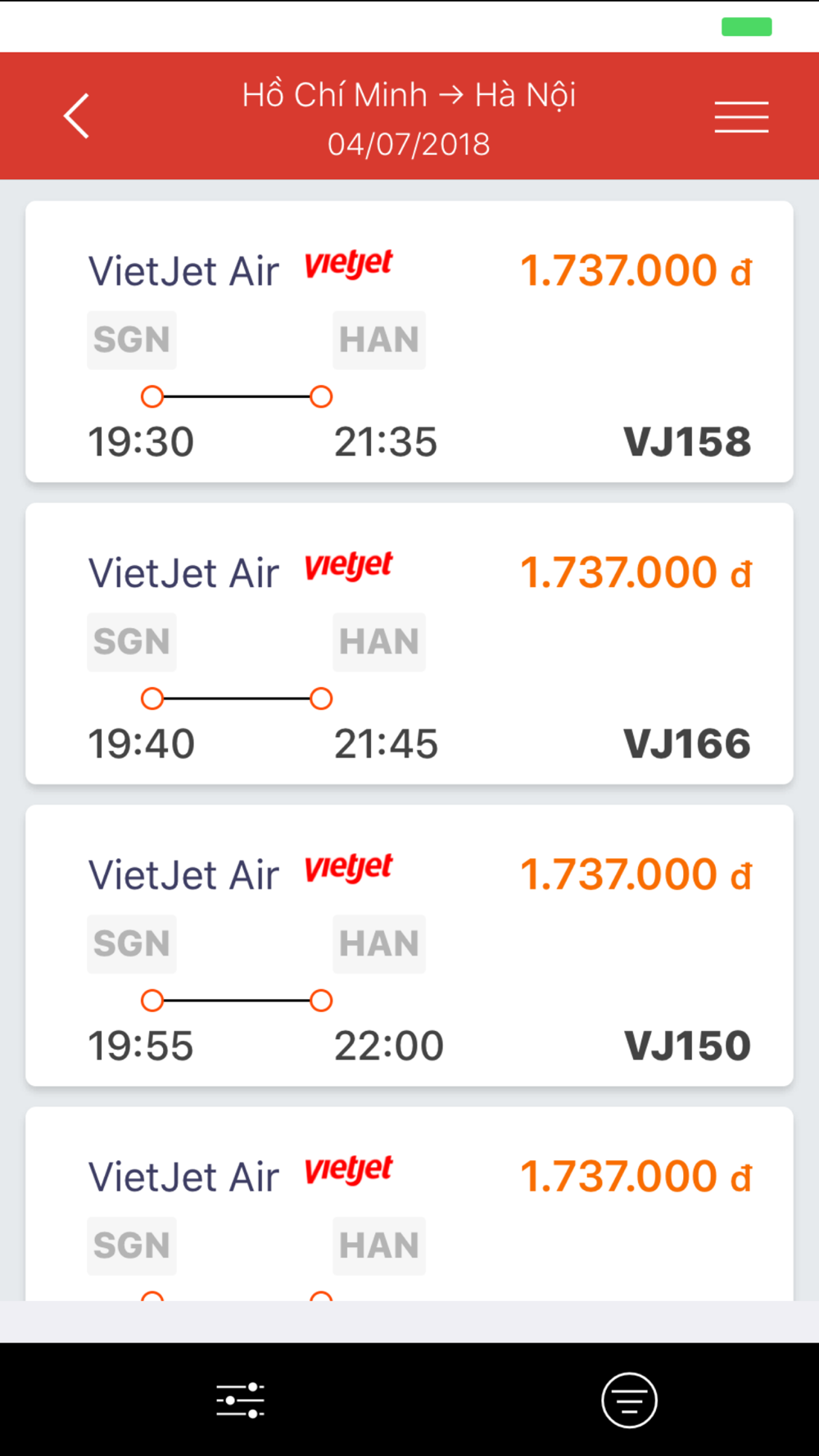Open the sort options icon

click(629, 1400)
